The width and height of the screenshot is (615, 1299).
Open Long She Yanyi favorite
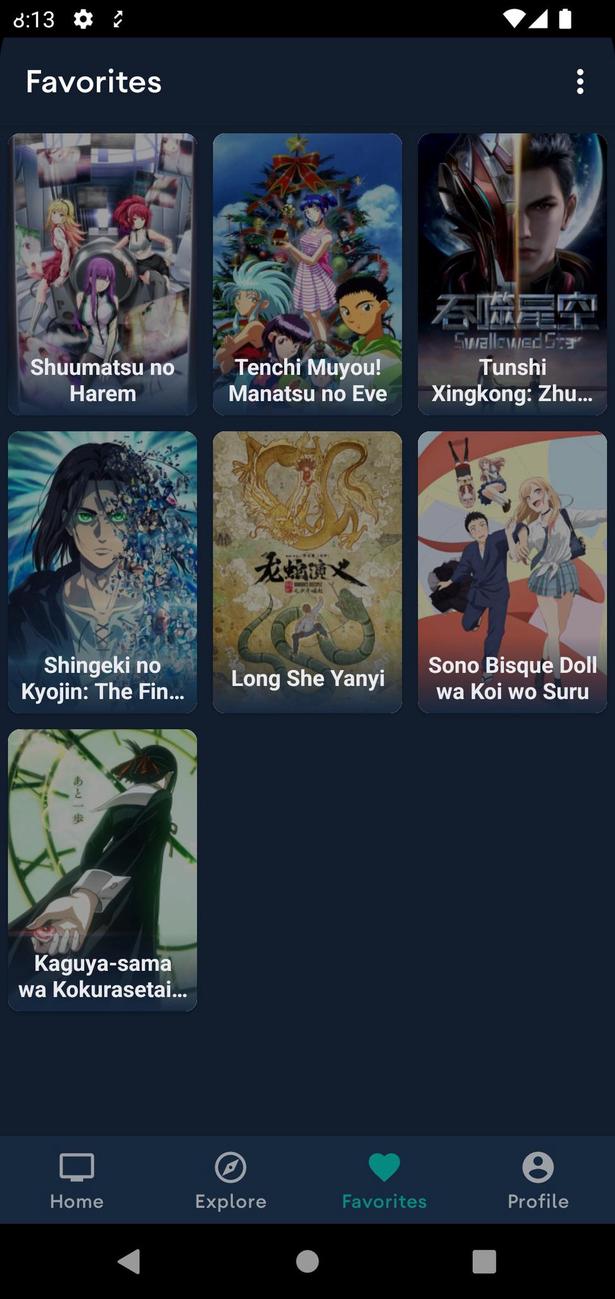click(307, 571)
